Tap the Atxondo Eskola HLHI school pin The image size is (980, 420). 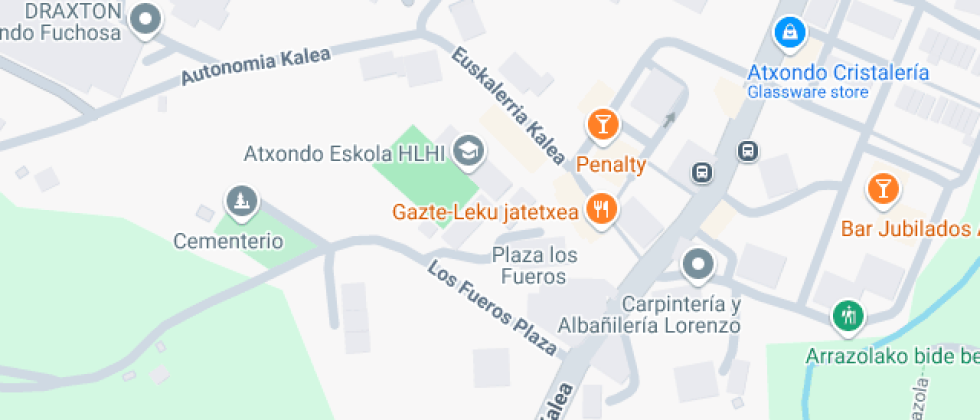click(468, 153)
